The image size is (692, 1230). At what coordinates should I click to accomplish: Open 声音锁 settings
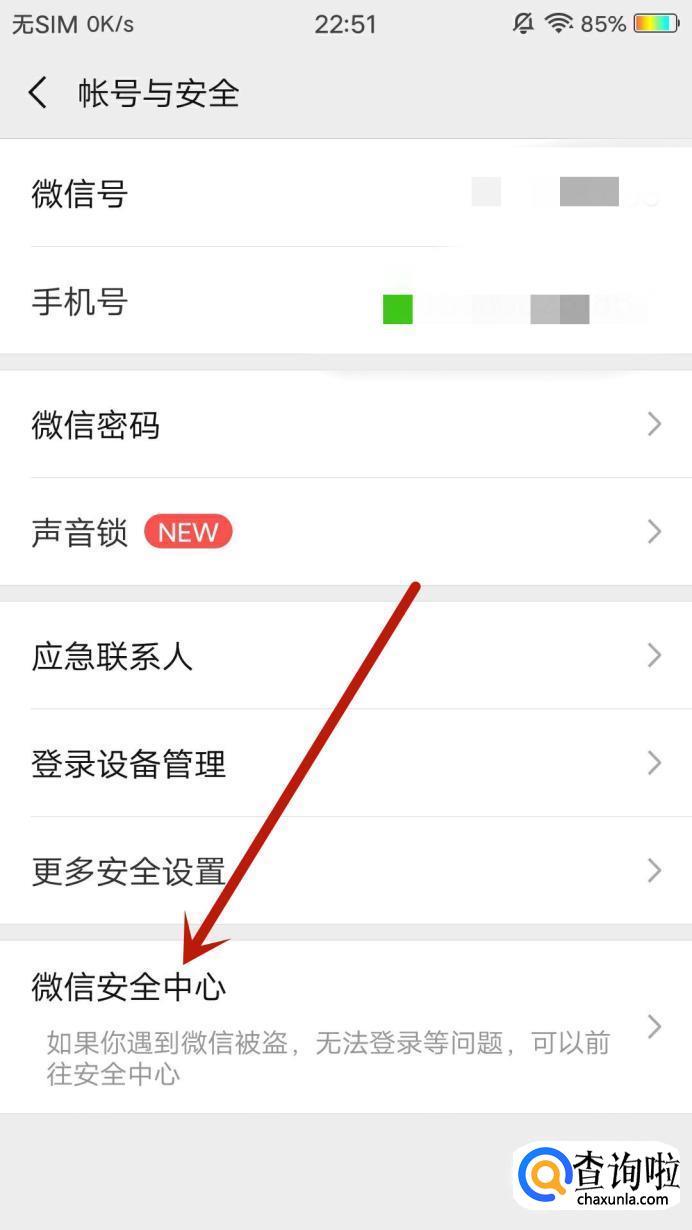tap(345, 532)
